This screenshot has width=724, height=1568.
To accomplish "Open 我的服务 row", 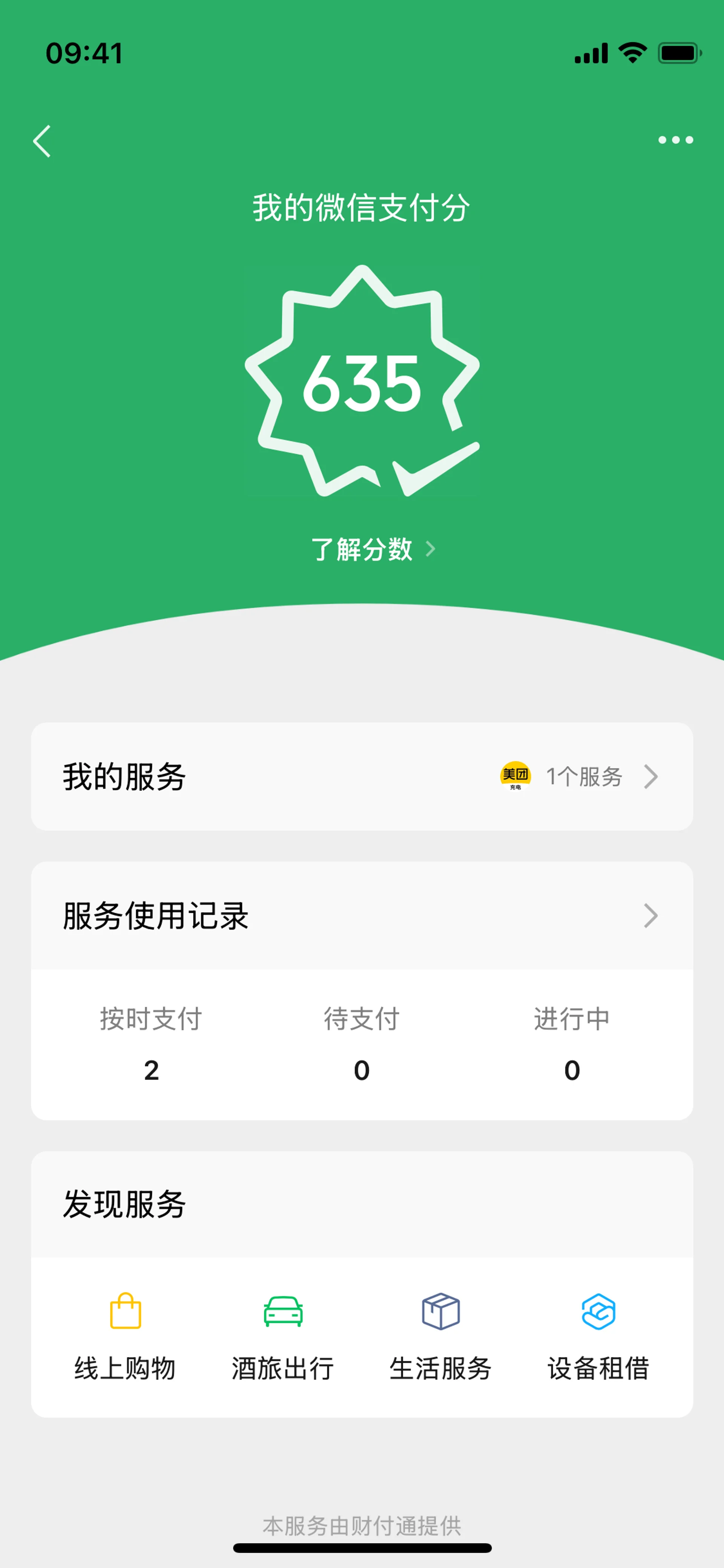I will coord(361,776).
